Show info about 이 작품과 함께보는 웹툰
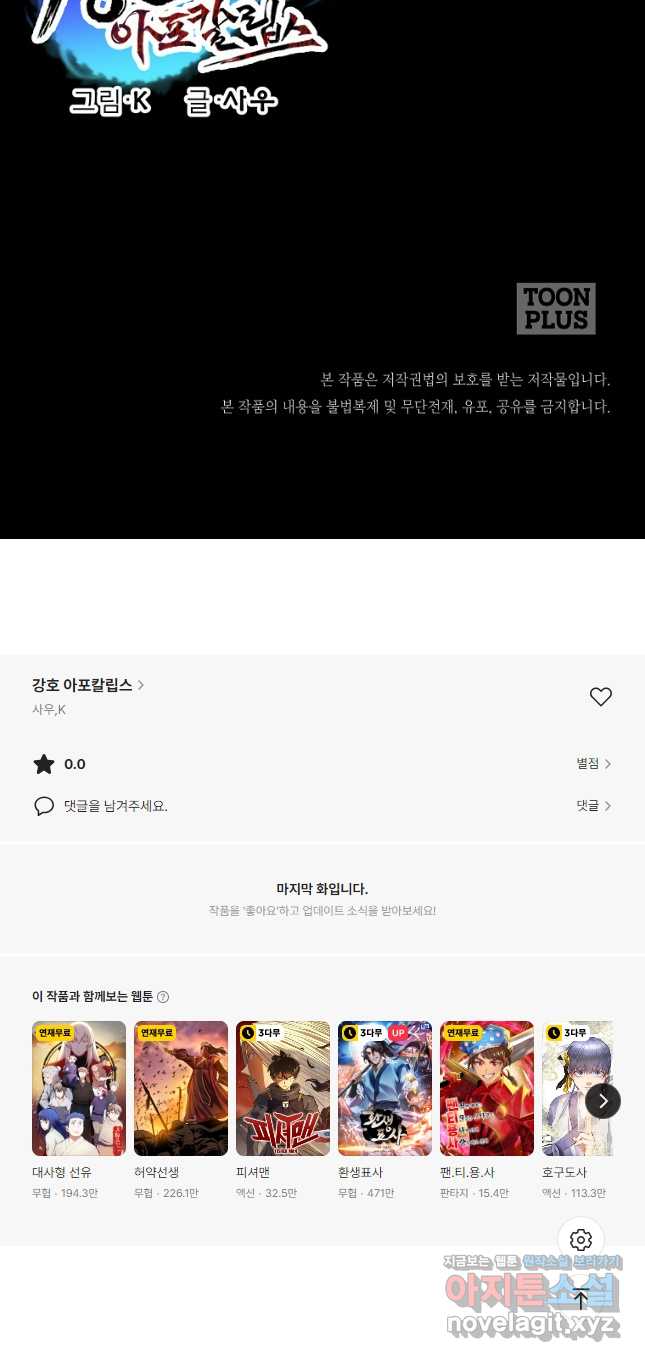The height and width of the screenshot is (1362, 645). 163,997
